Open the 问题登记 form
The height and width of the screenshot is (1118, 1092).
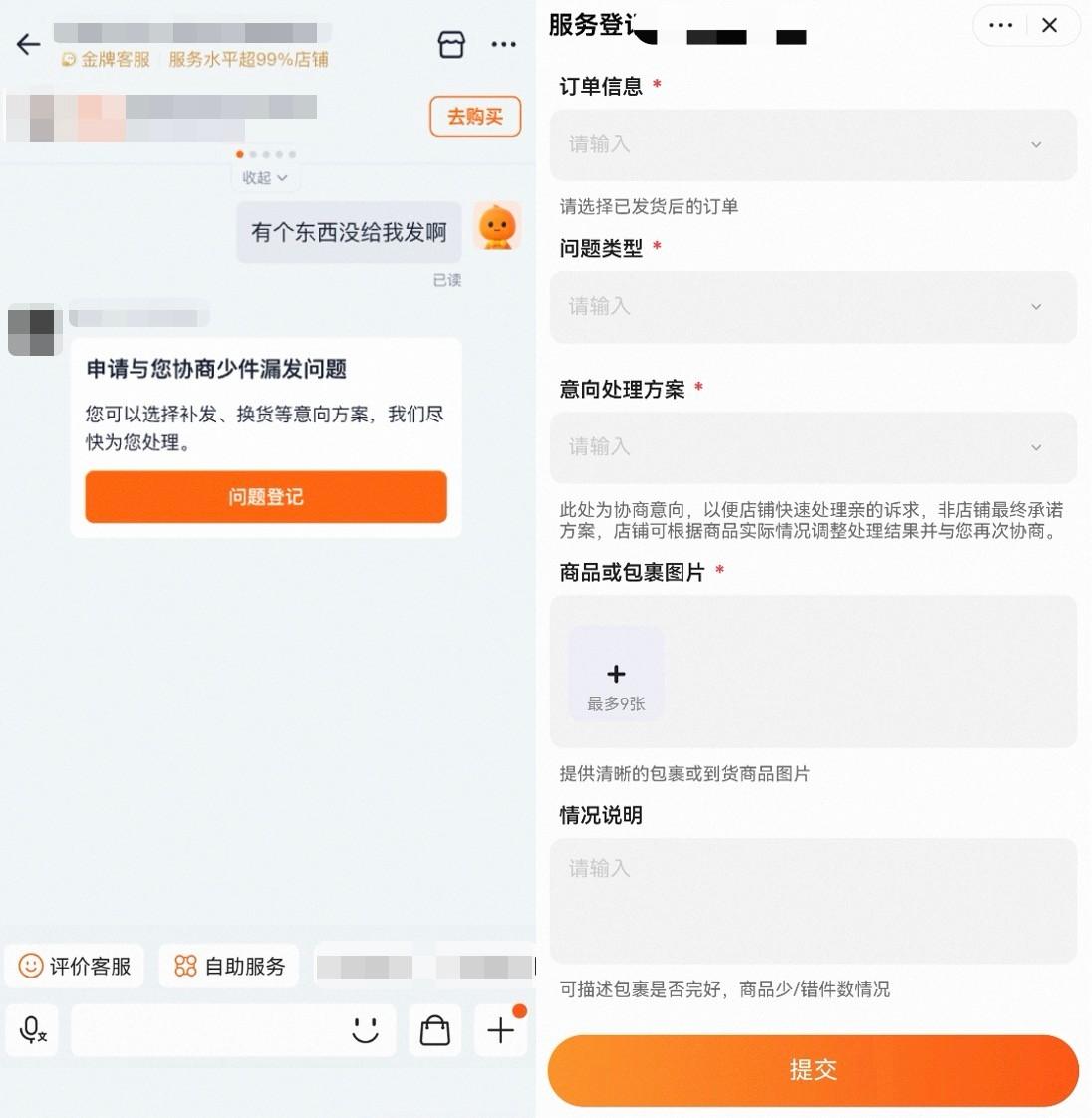(x=266, y=497)
